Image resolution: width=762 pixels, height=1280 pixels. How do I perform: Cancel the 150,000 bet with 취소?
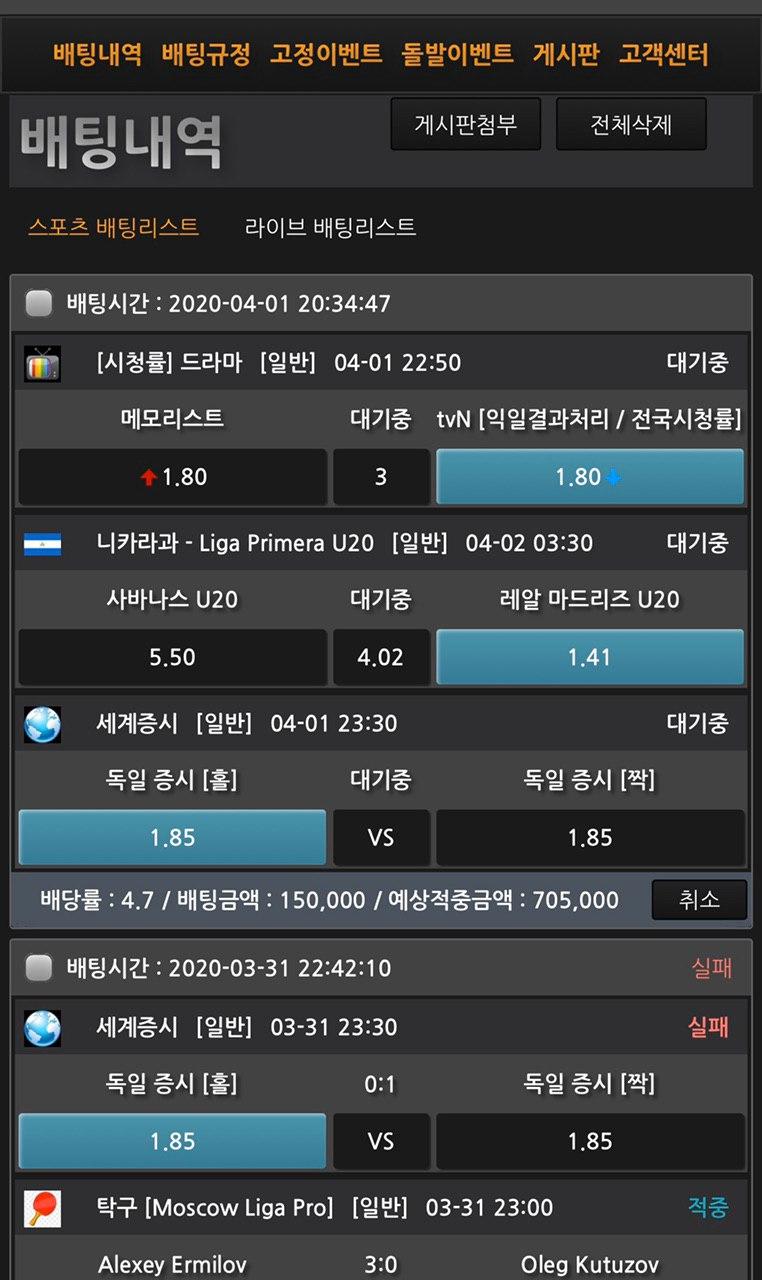pyautogui.click(x=699, y=899)
